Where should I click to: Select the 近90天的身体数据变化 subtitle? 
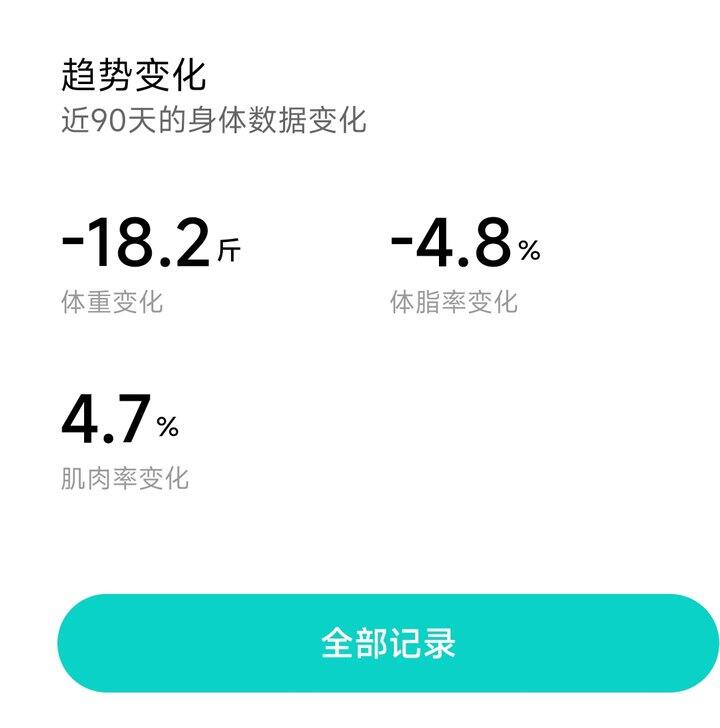click(x=214, y=120)
